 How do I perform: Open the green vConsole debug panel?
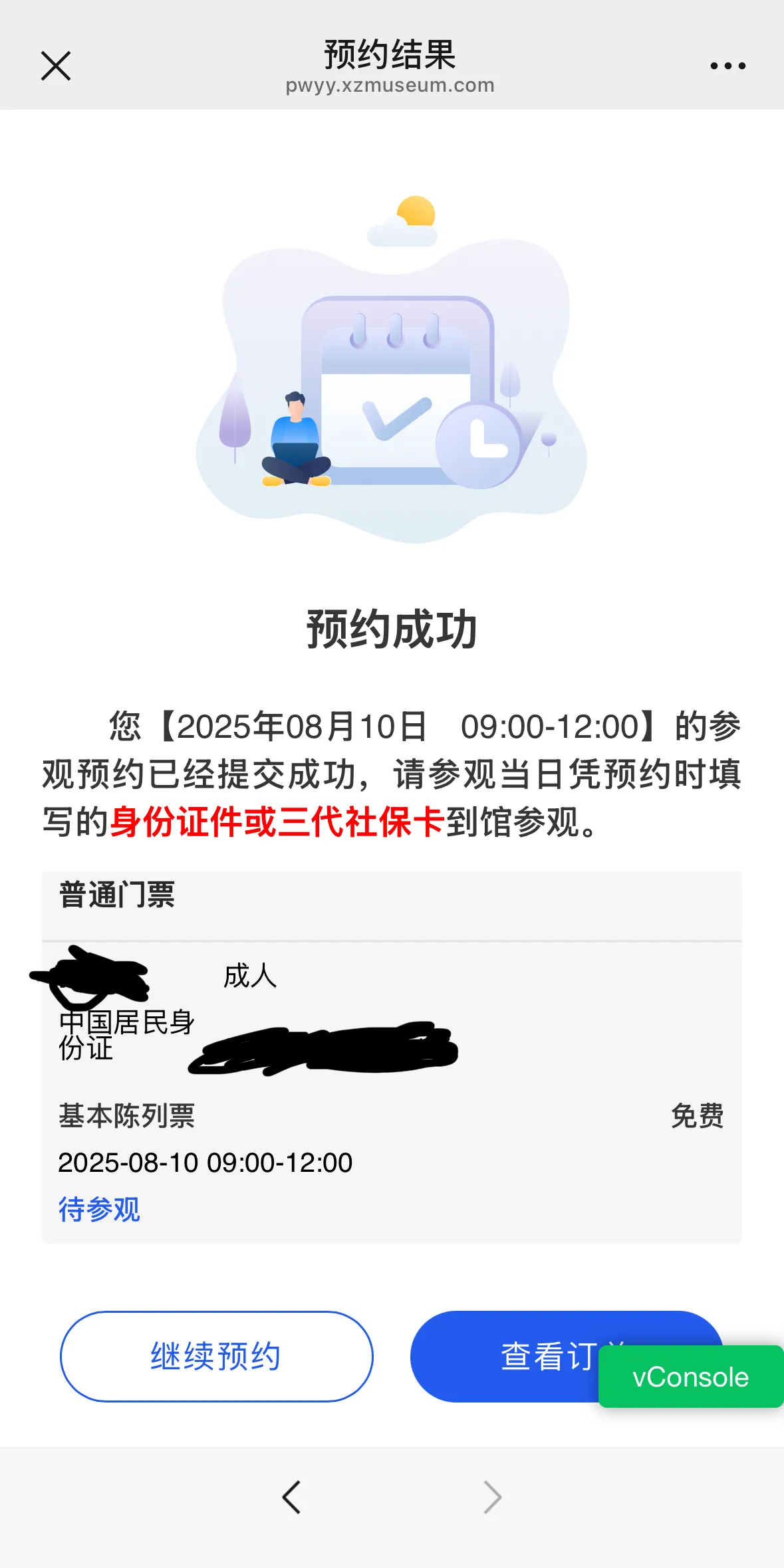click(691, 1377)
